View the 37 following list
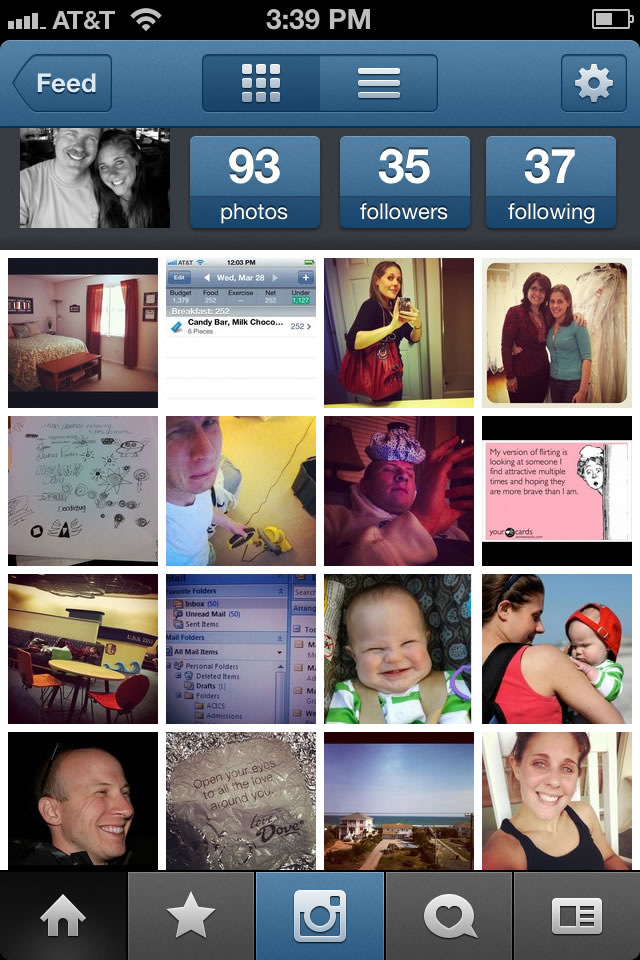 (550, 182)
